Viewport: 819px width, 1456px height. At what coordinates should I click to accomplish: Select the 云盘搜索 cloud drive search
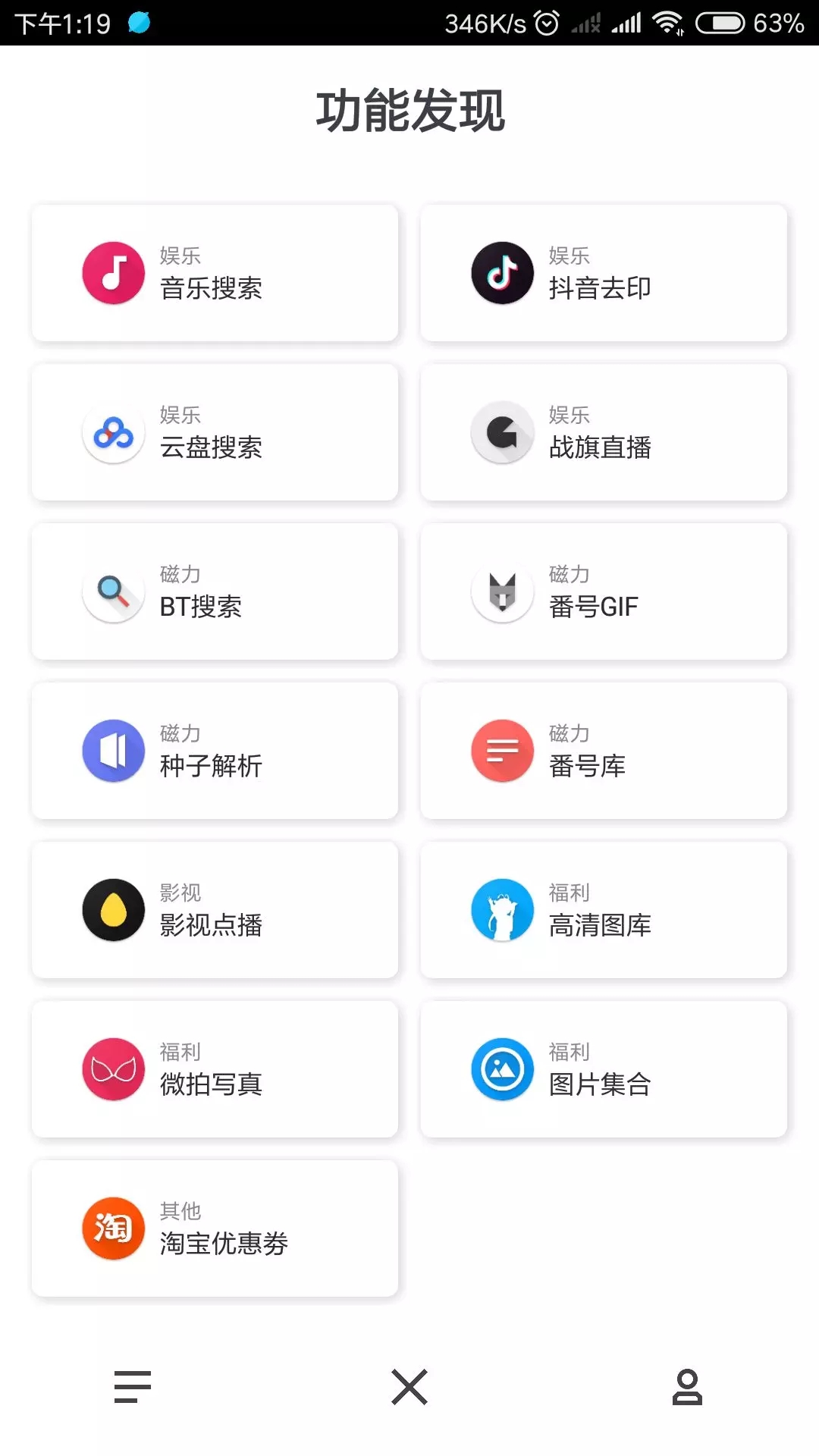pyautogui.click(x=215, y=432)
